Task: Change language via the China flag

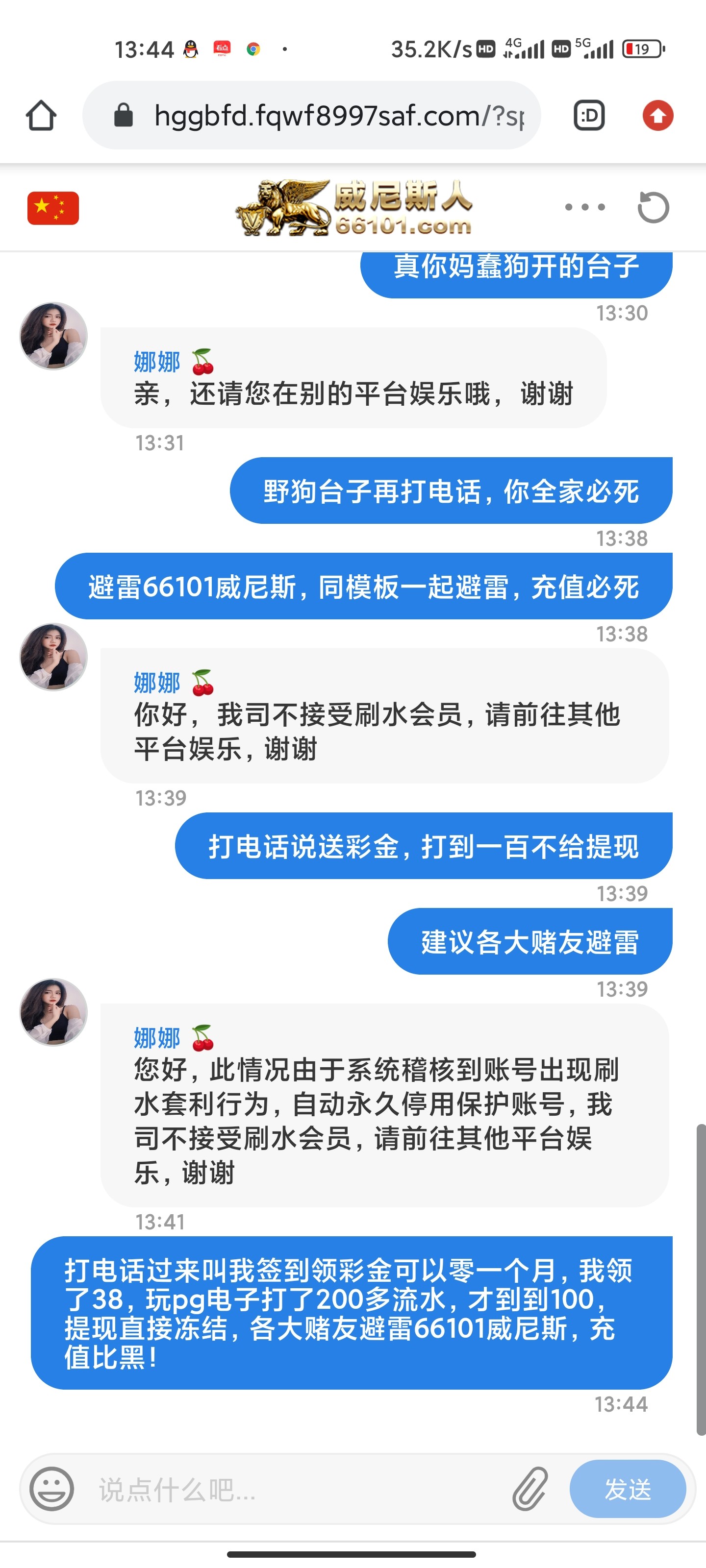Action: pos(53,208)
